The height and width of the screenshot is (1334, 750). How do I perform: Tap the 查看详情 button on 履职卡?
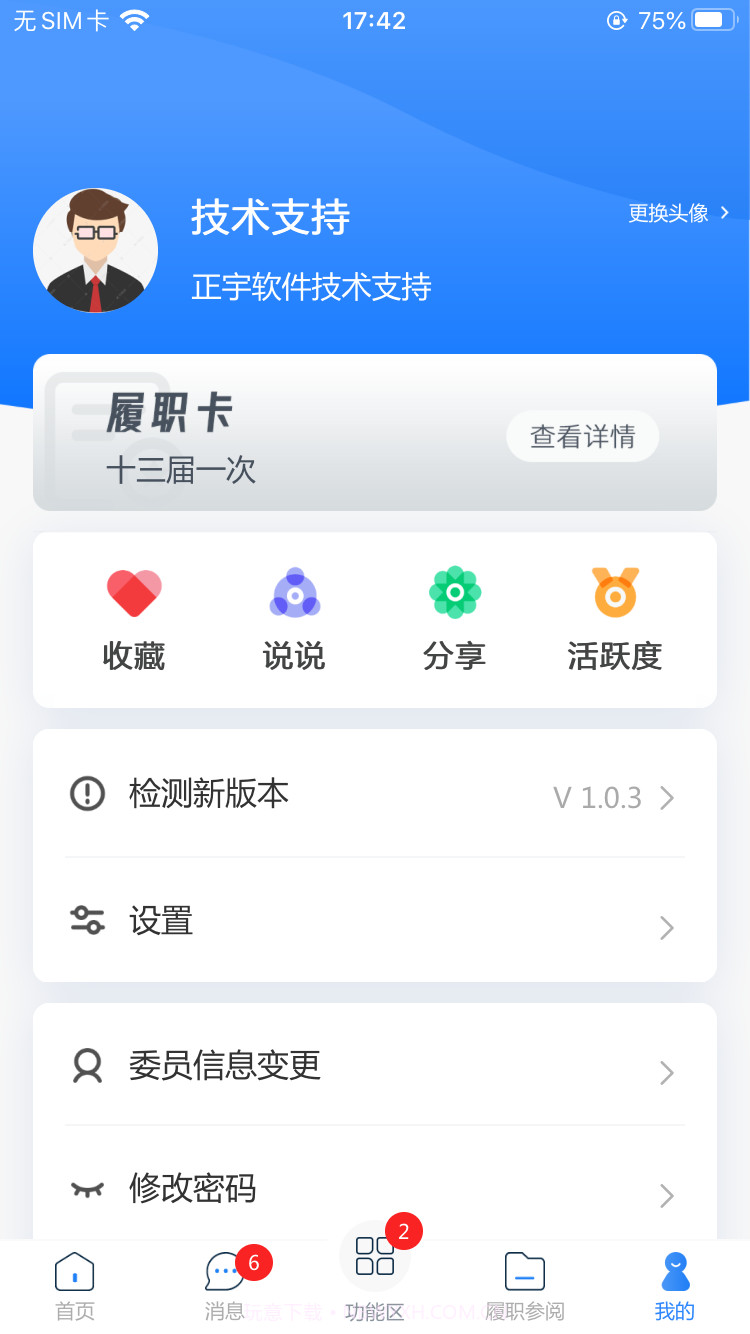[582, 437]
